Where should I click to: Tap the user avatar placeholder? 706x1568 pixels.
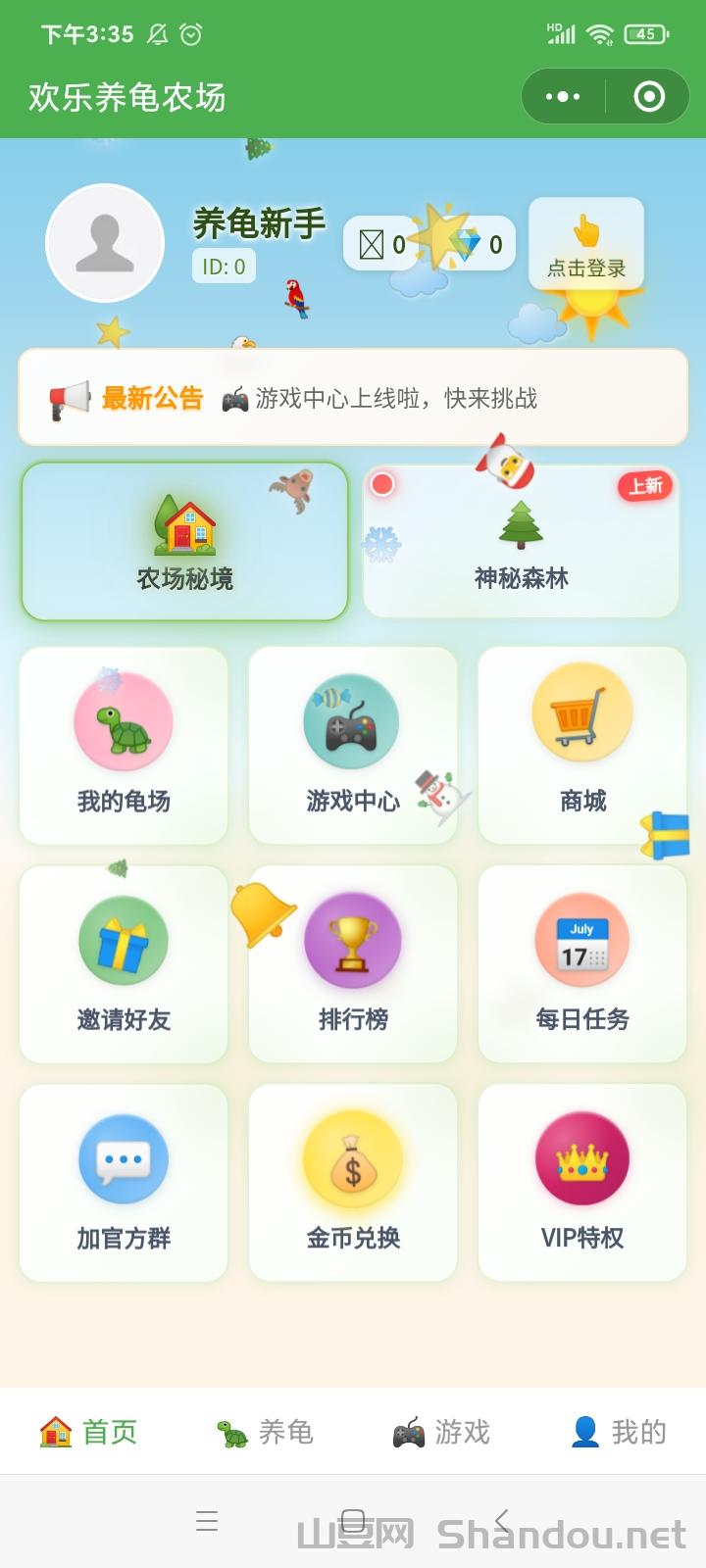point(105,242)
